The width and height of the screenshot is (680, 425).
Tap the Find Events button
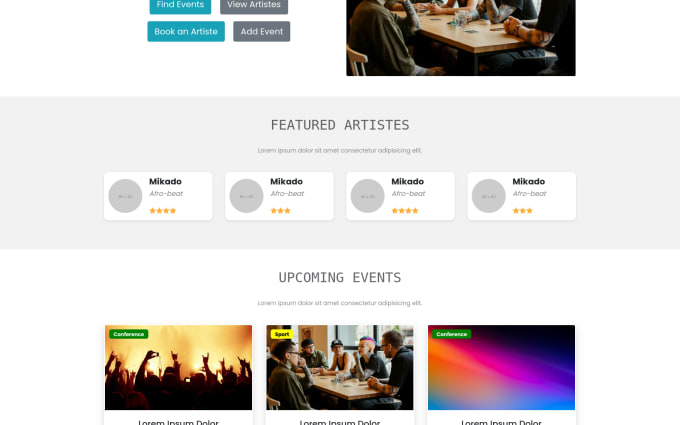pos(180,5)
